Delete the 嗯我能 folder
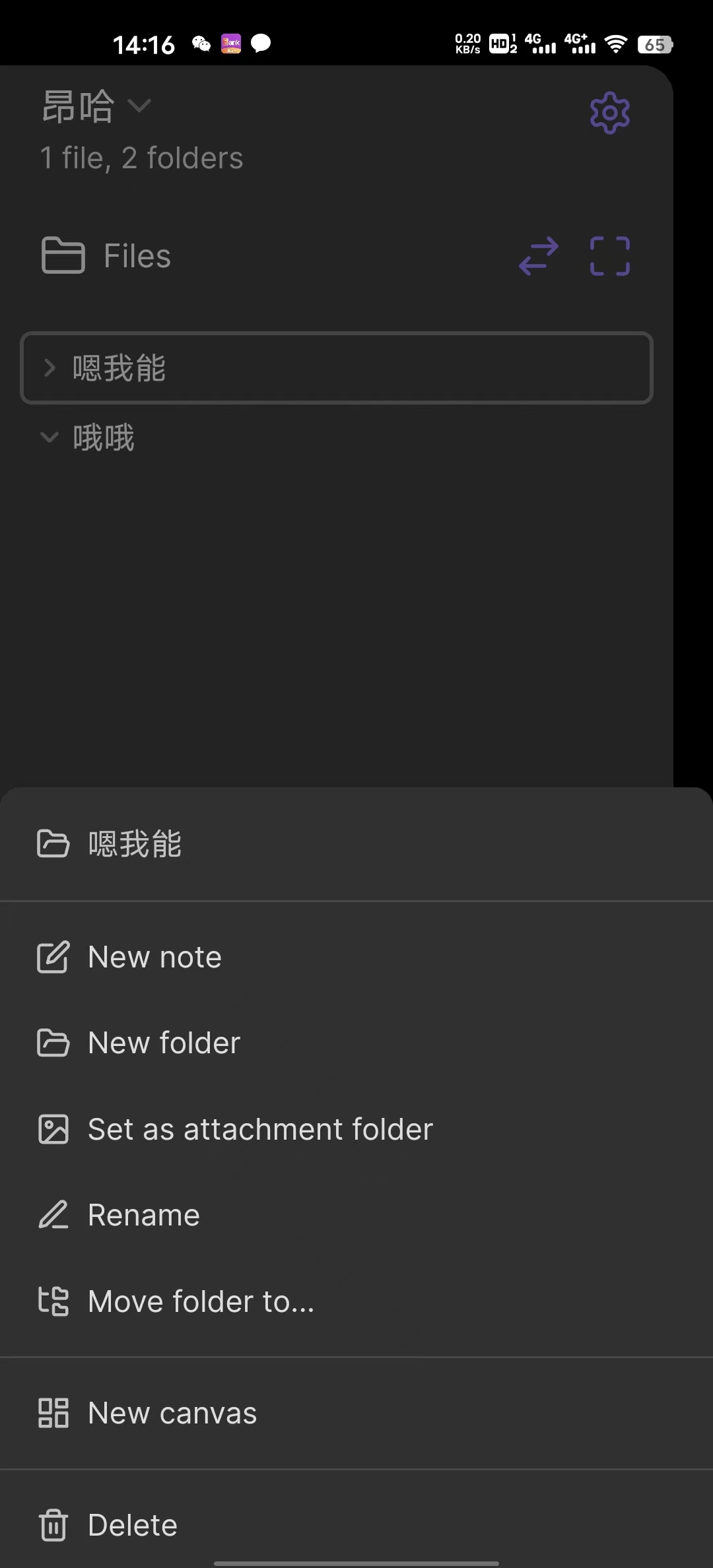Viewport: 713px width, 1568px height. pyautogui.click(x=132, y=1525)
